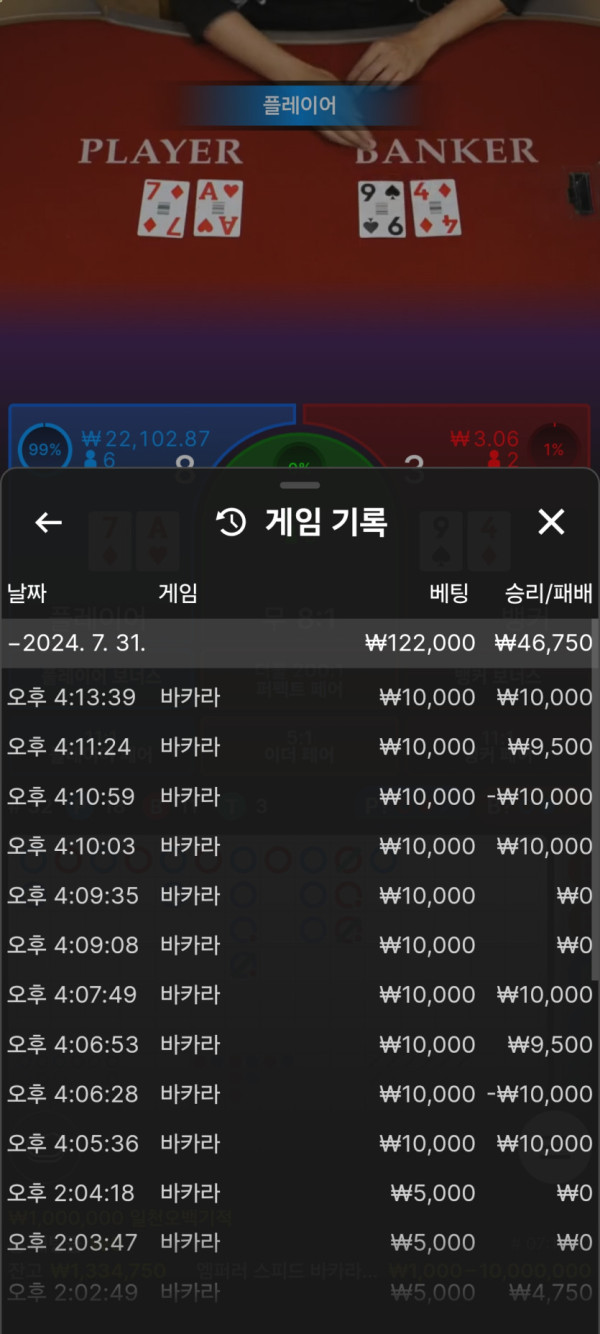Show the 오후 4:09:08 바카라 record
This screenshot has width=600, height=1334.
300,945
